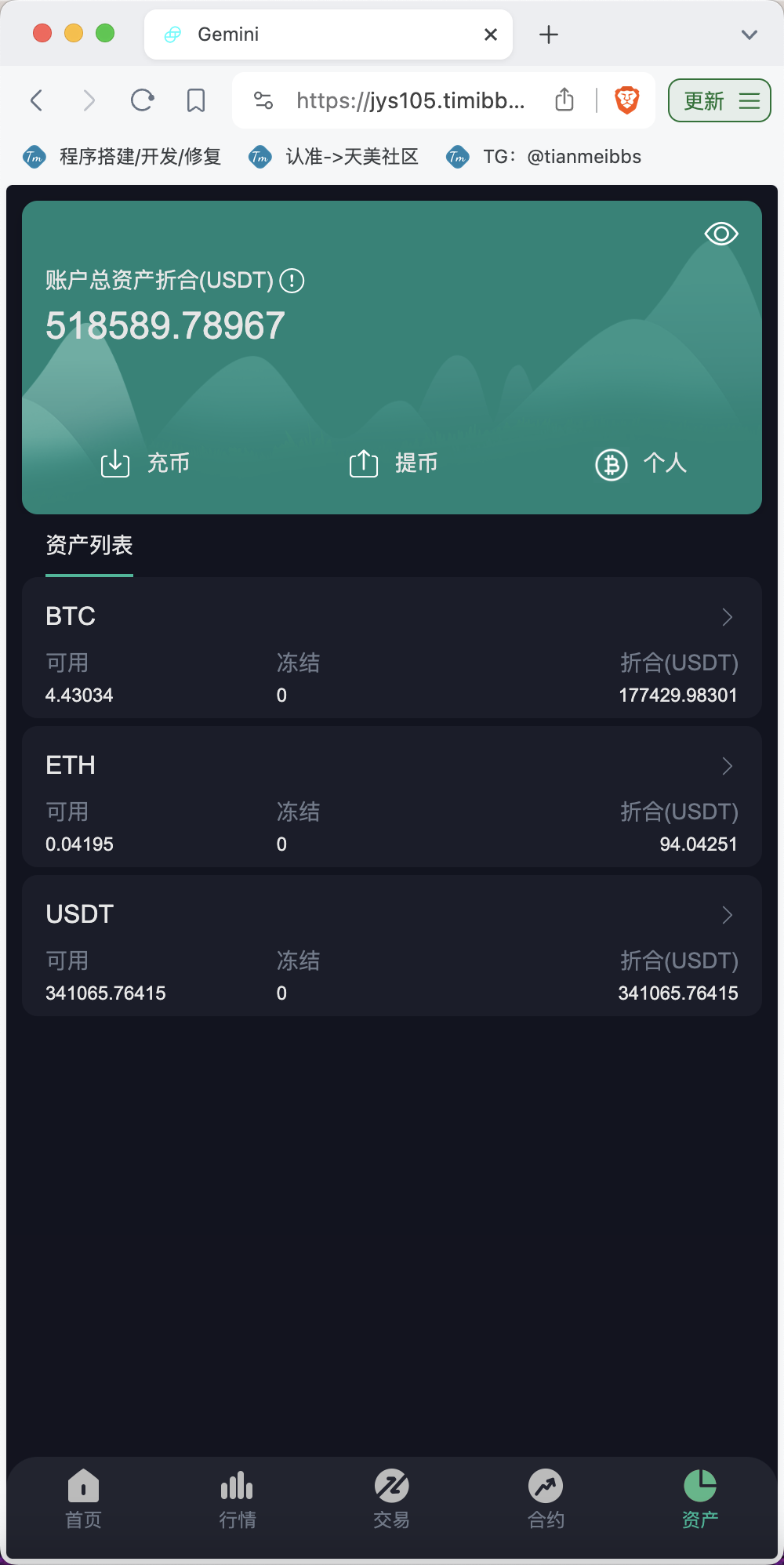Screen dimensions: 784x1565
Task: Open the BTC asset details
Action: pyautogui.click(x=392, y=648)
